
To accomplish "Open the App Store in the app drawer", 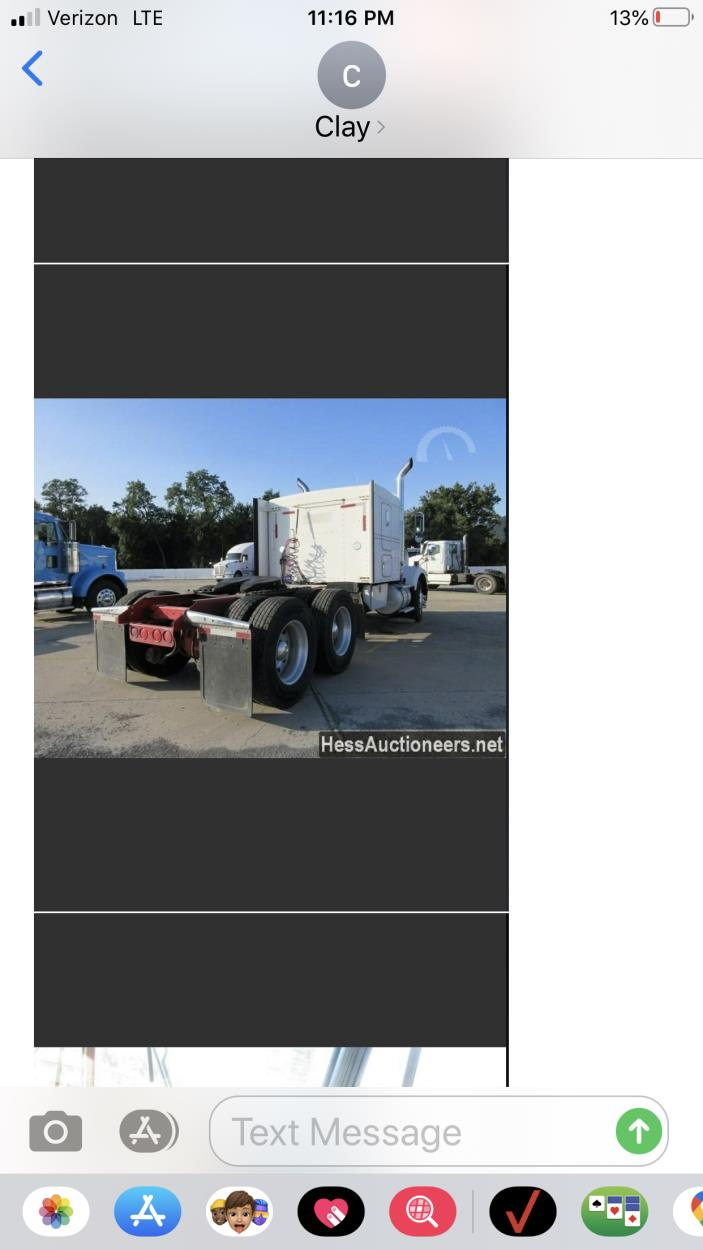I will (x=148, y=1213).
